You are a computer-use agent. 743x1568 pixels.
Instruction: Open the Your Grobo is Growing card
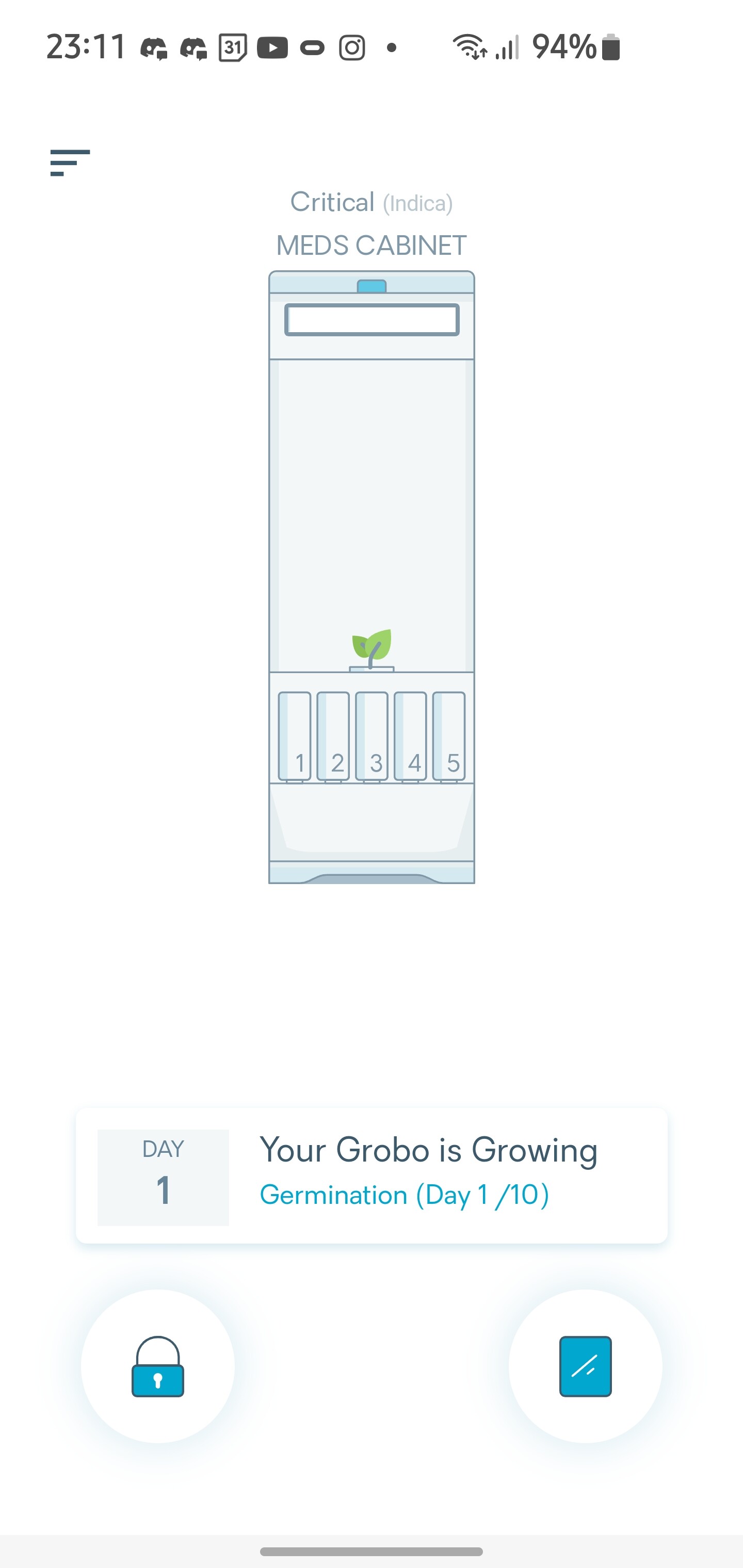point(372,1177)
